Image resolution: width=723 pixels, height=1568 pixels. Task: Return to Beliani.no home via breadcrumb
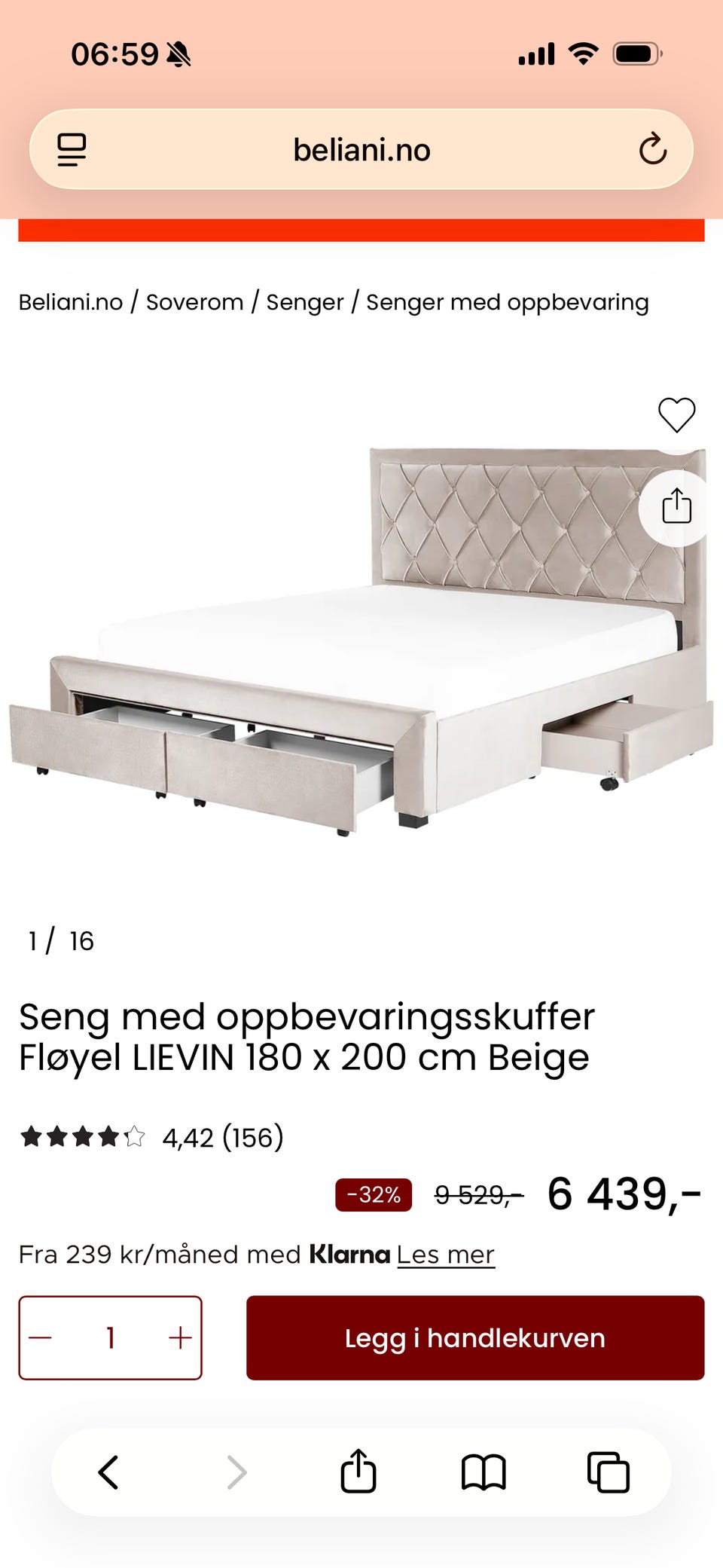[70, 302]
